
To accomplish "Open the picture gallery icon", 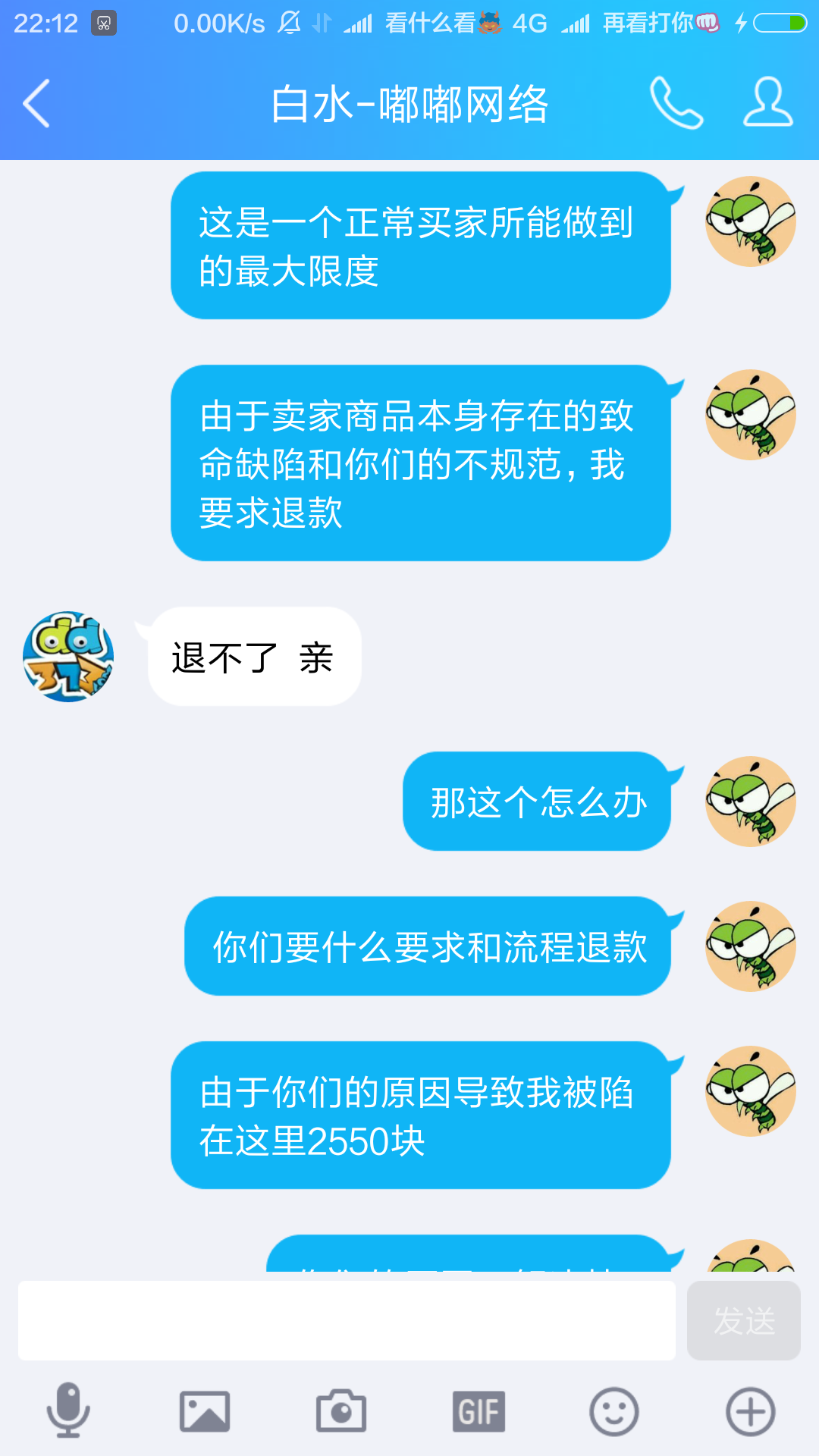I will [x=205, y=1412].
